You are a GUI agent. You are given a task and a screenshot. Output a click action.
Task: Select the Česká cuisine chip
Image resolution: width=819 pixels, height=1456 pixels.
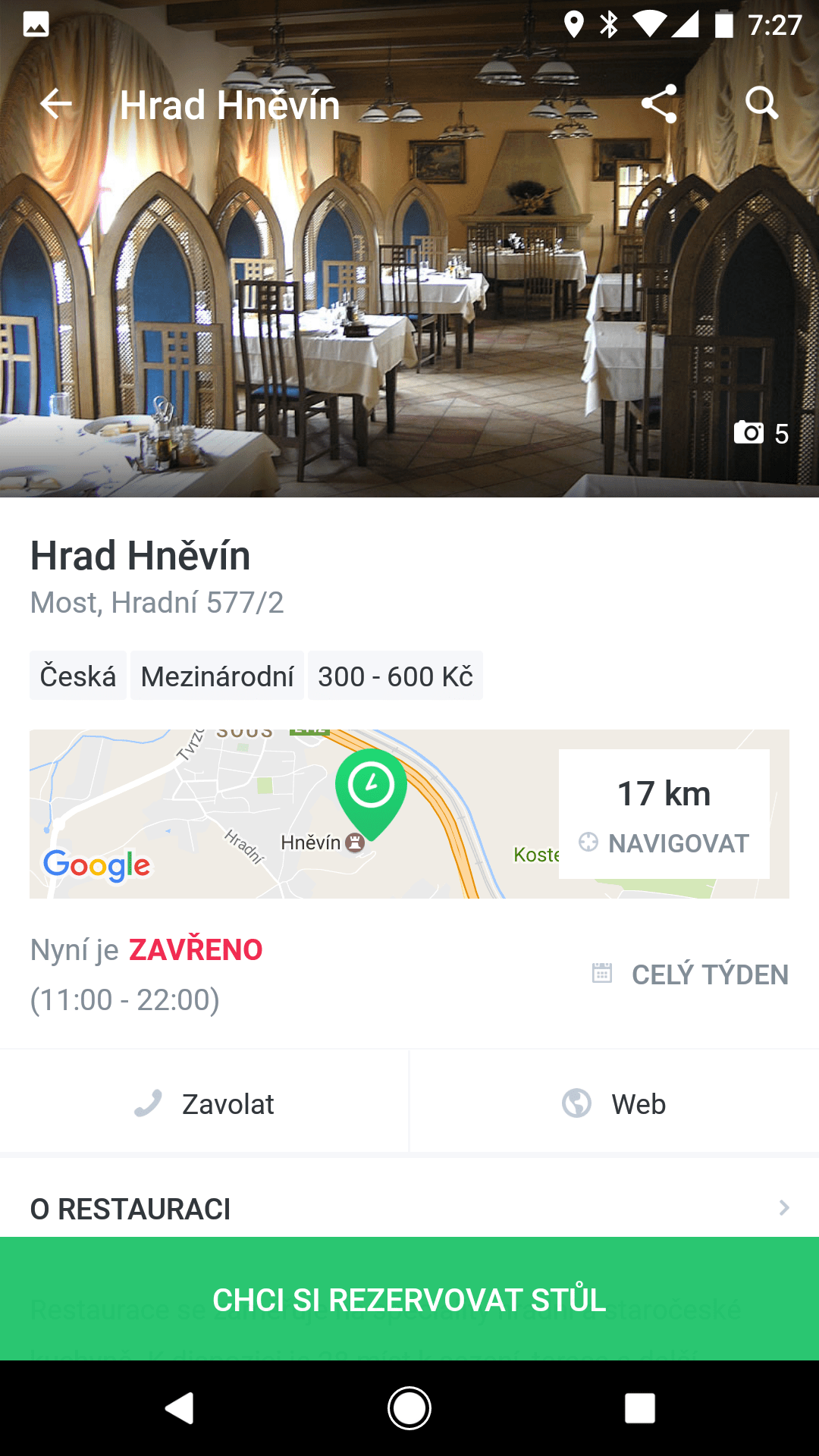(78, 676)
